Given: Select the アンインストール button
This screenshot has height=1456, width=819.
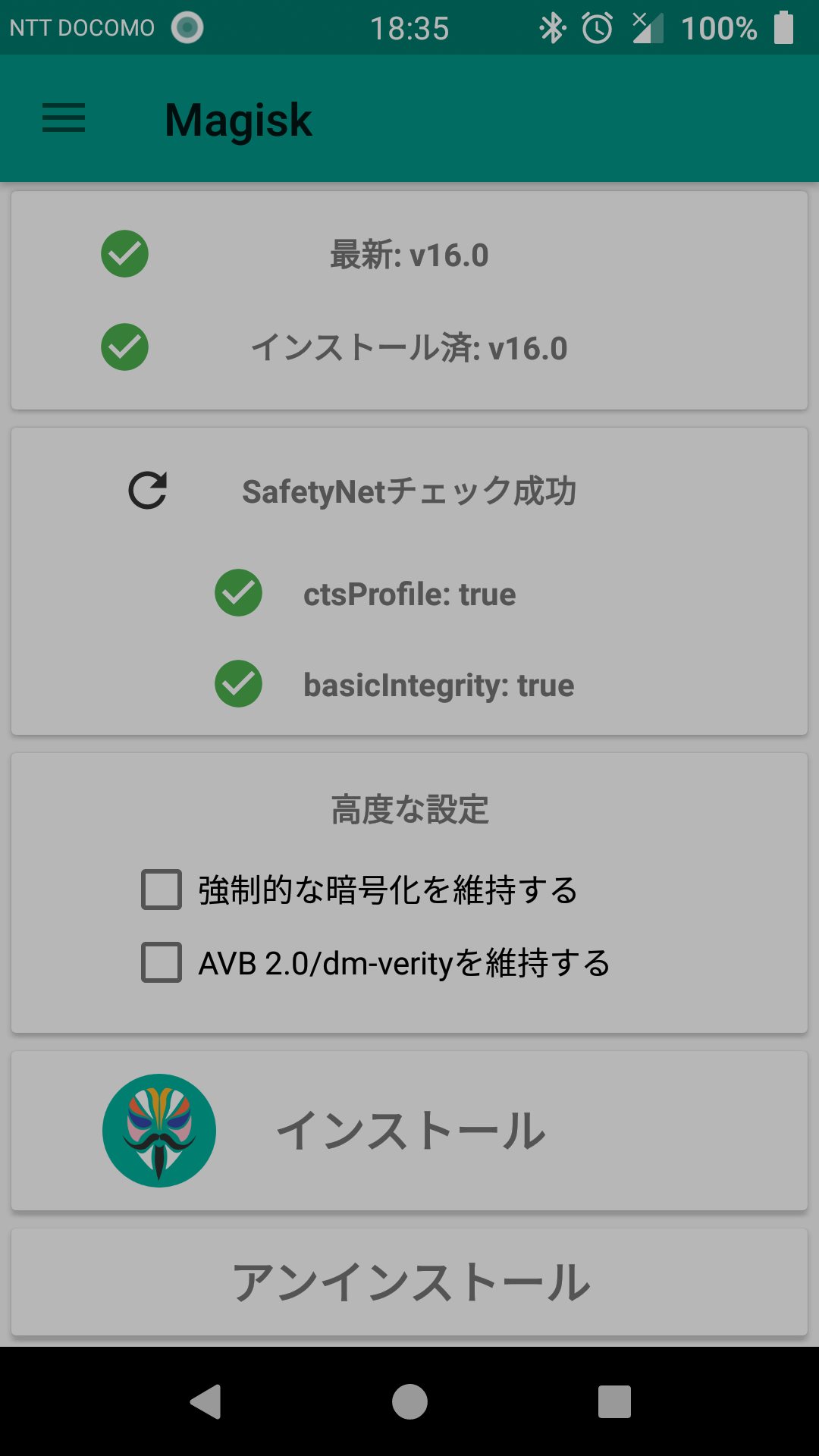Looking at the screenshot, I should (x=409, y=1282).
